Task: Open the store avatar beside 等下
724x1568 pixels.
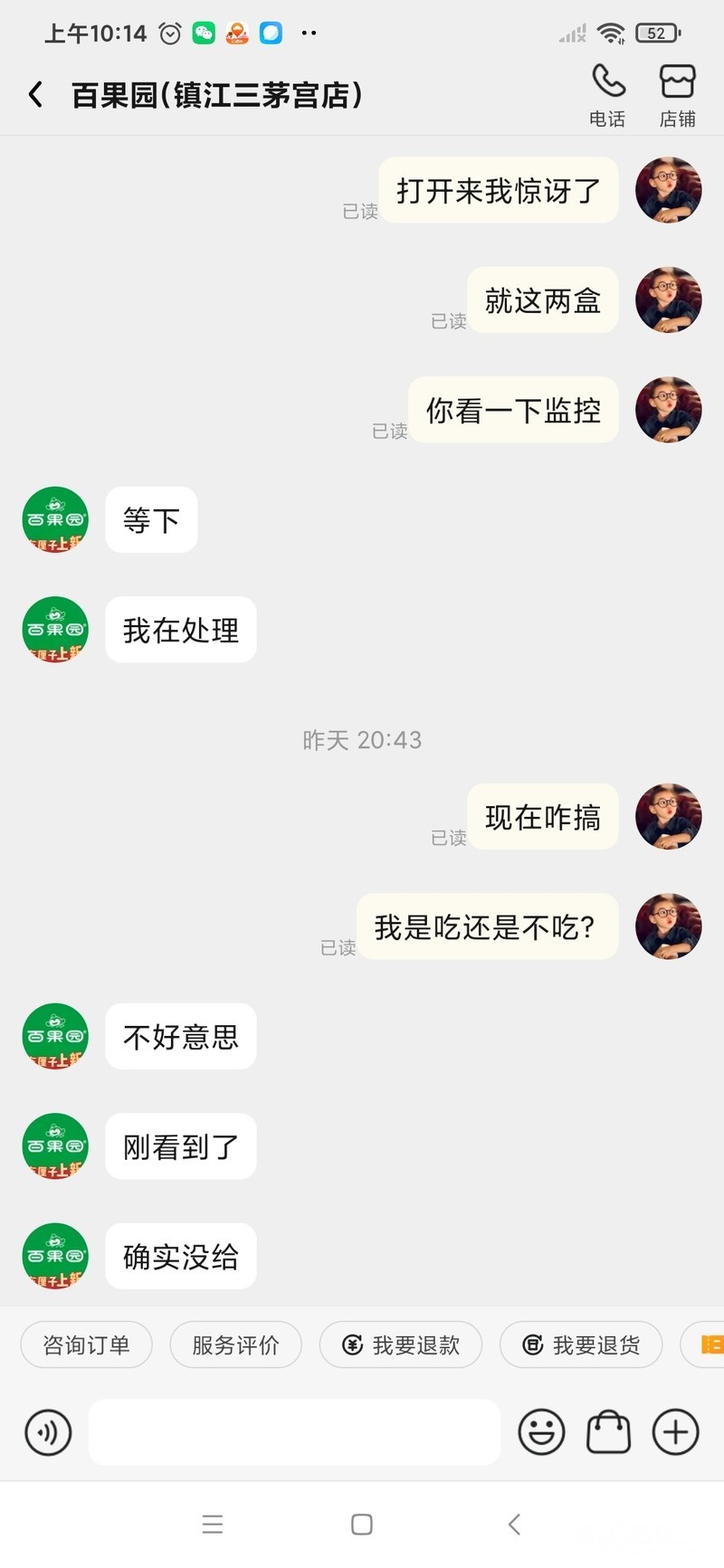Action: [55, 519]
